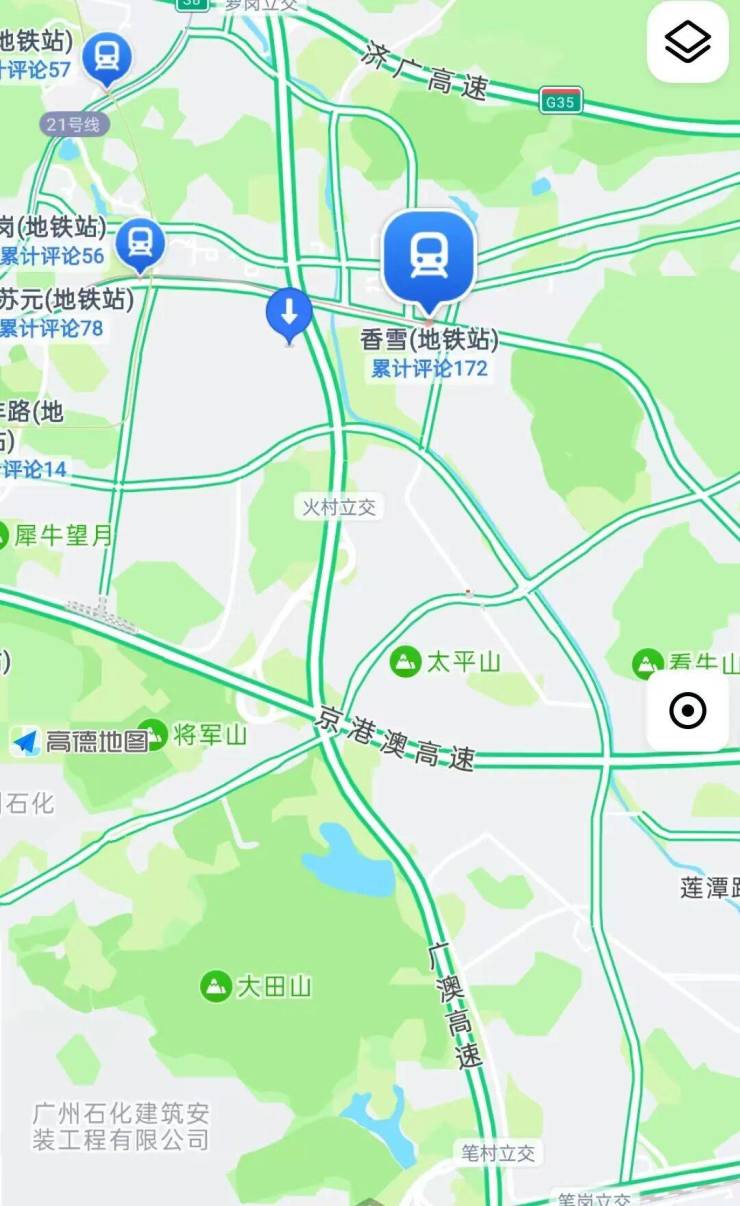Viewport: 740px width, 1206px height.
Task: Select the metro station marker with 累计评论57
Action: [x=107, y=56]
